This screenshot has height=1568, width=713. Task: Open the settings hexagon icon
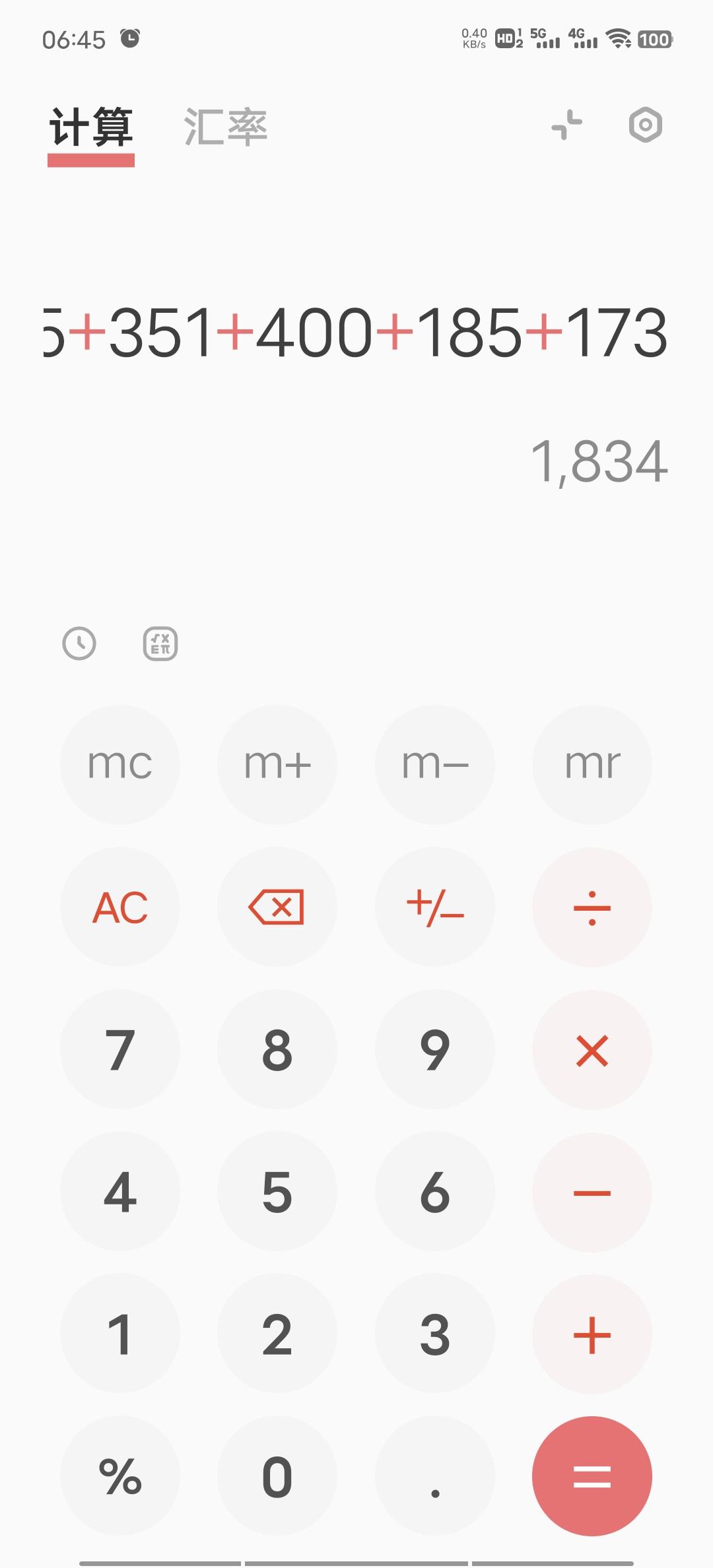(x=645, y=125)
